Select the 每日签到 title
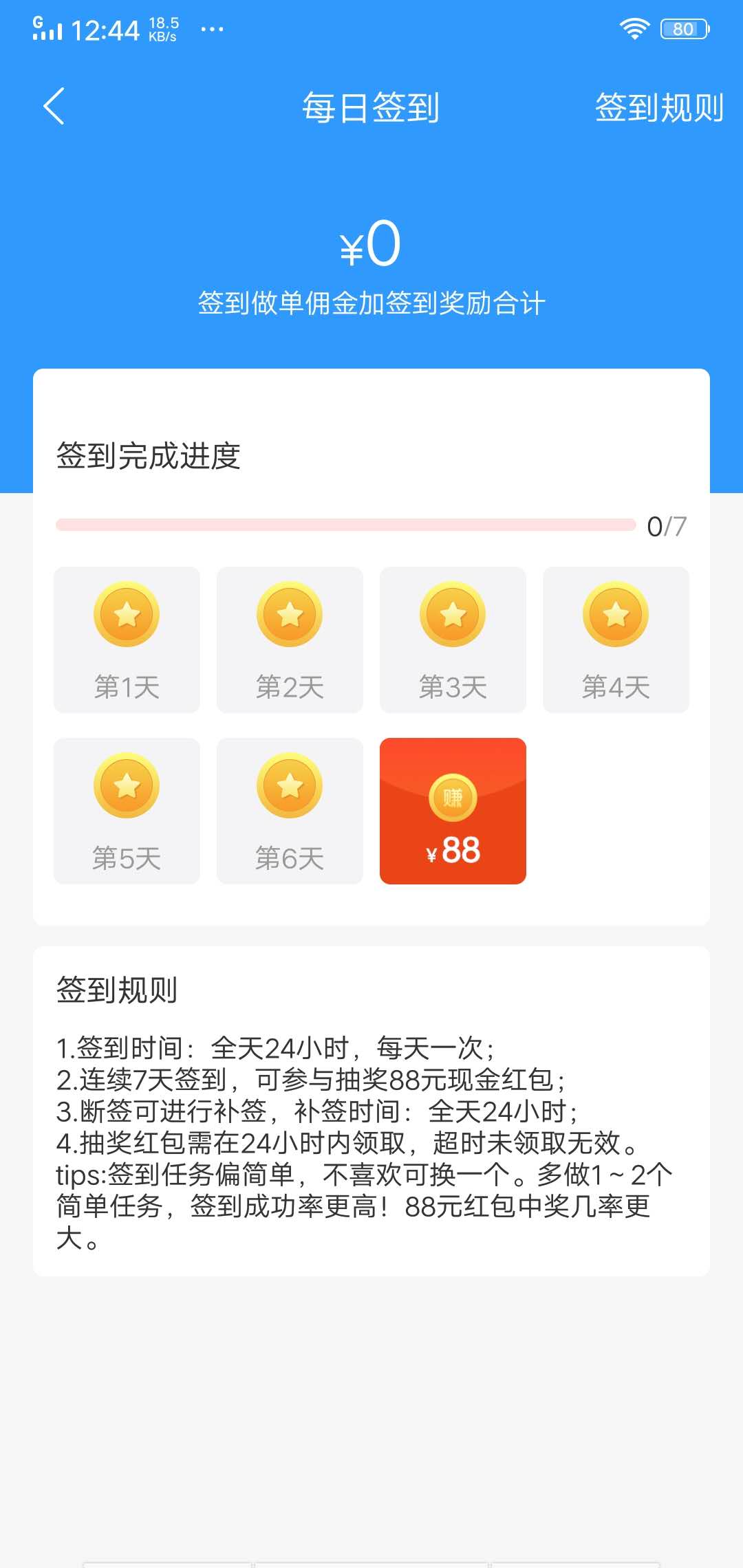The width and height of the screenshot is (743, 1568). click(x=371, y=107)
